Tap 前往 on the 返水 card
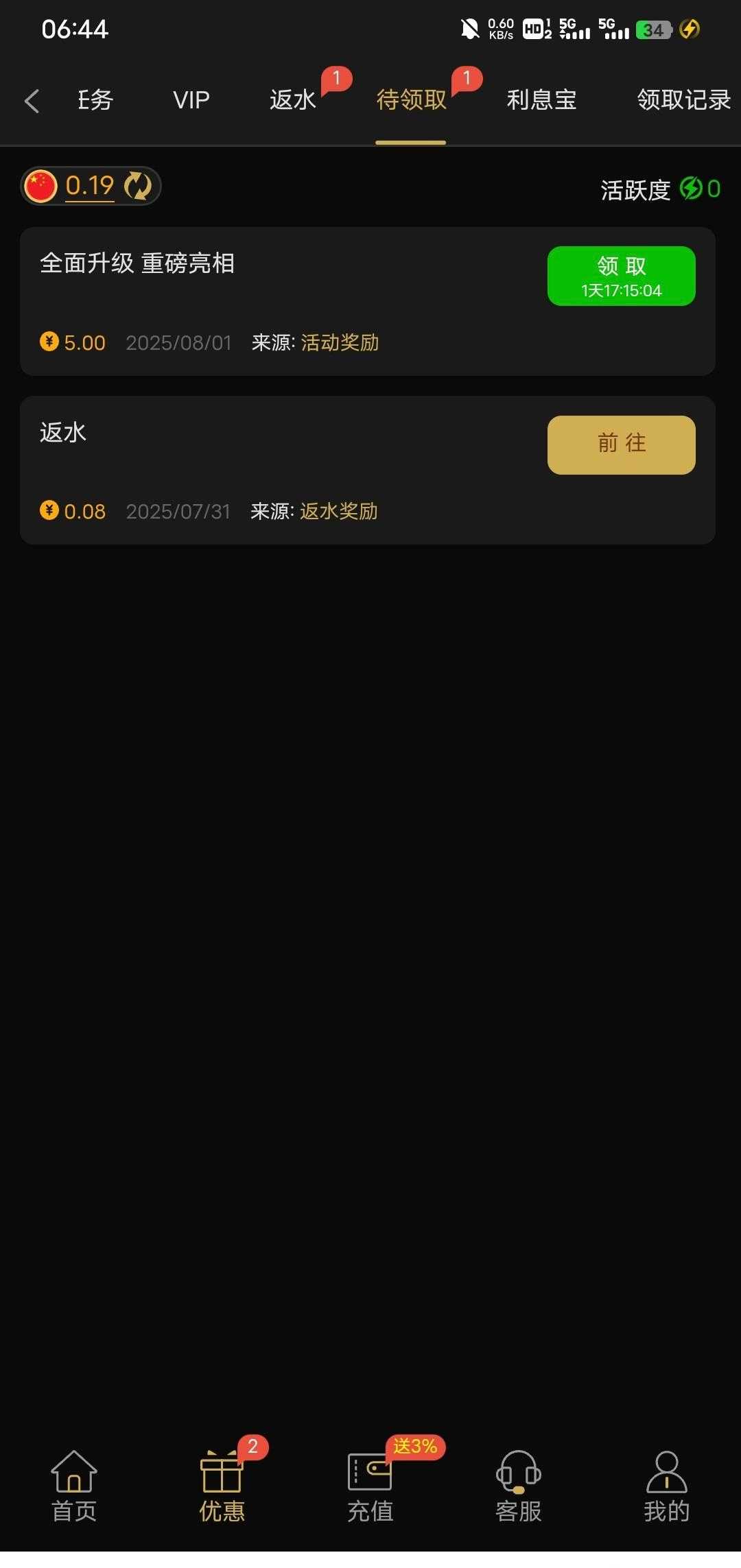Viewport: 741px width, 1568px height. click(x=621, y=444)
